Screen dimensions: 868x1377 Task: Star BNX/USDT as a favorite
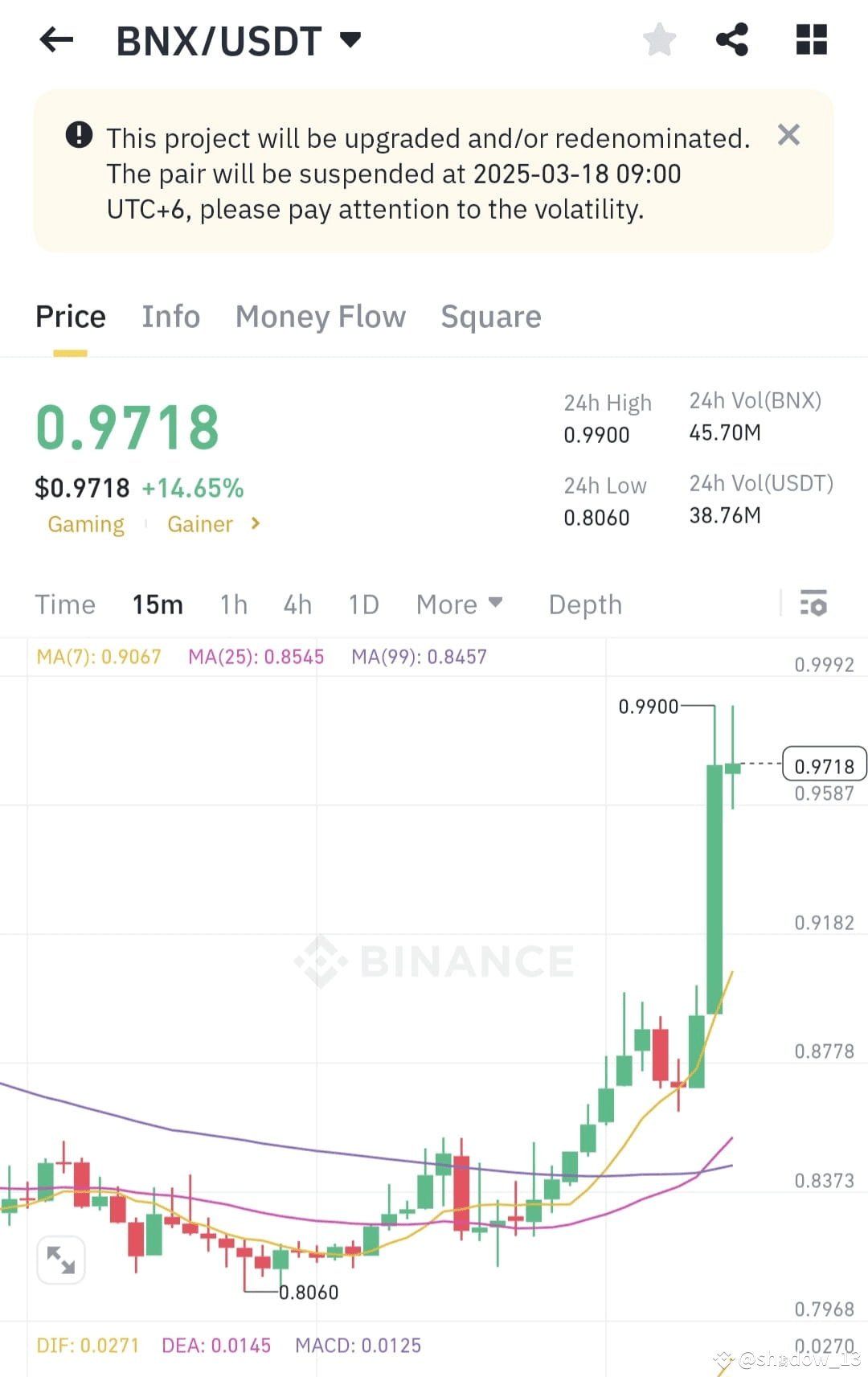tap(659, 39)
